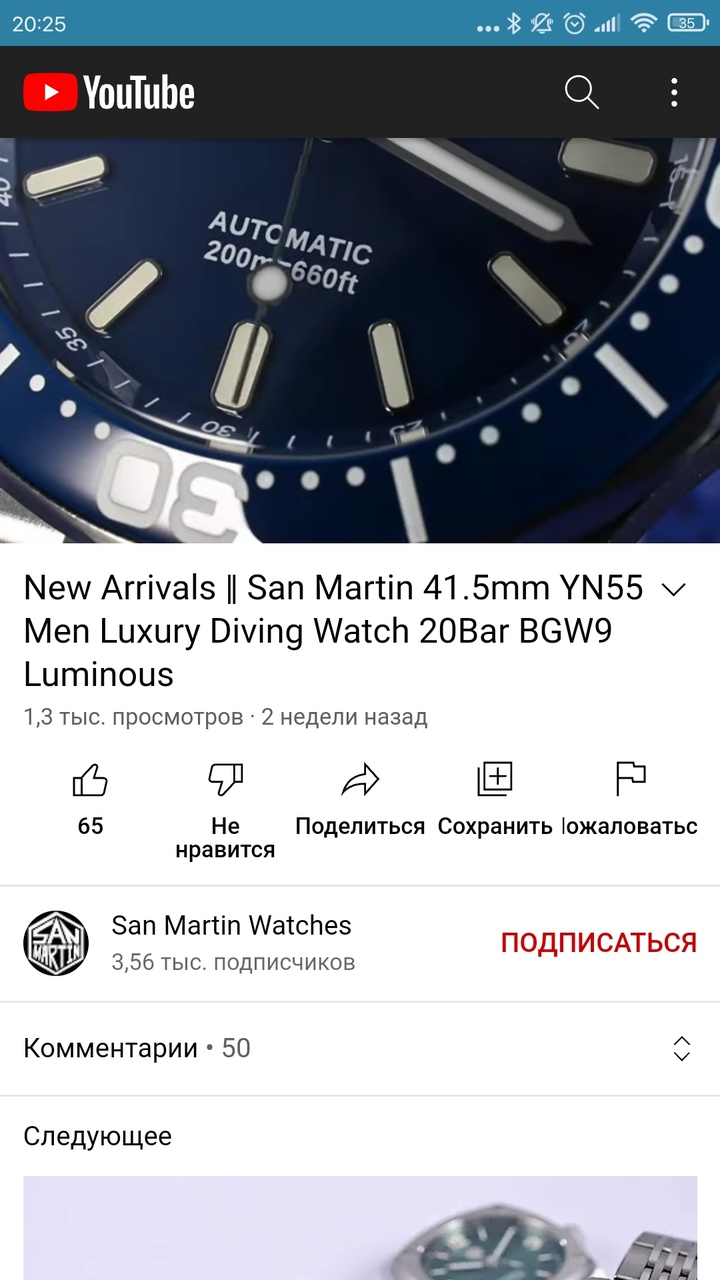Go to YouTube home via logo
Viewport: 720px width, 1280px height.
(x=109, y=93)
